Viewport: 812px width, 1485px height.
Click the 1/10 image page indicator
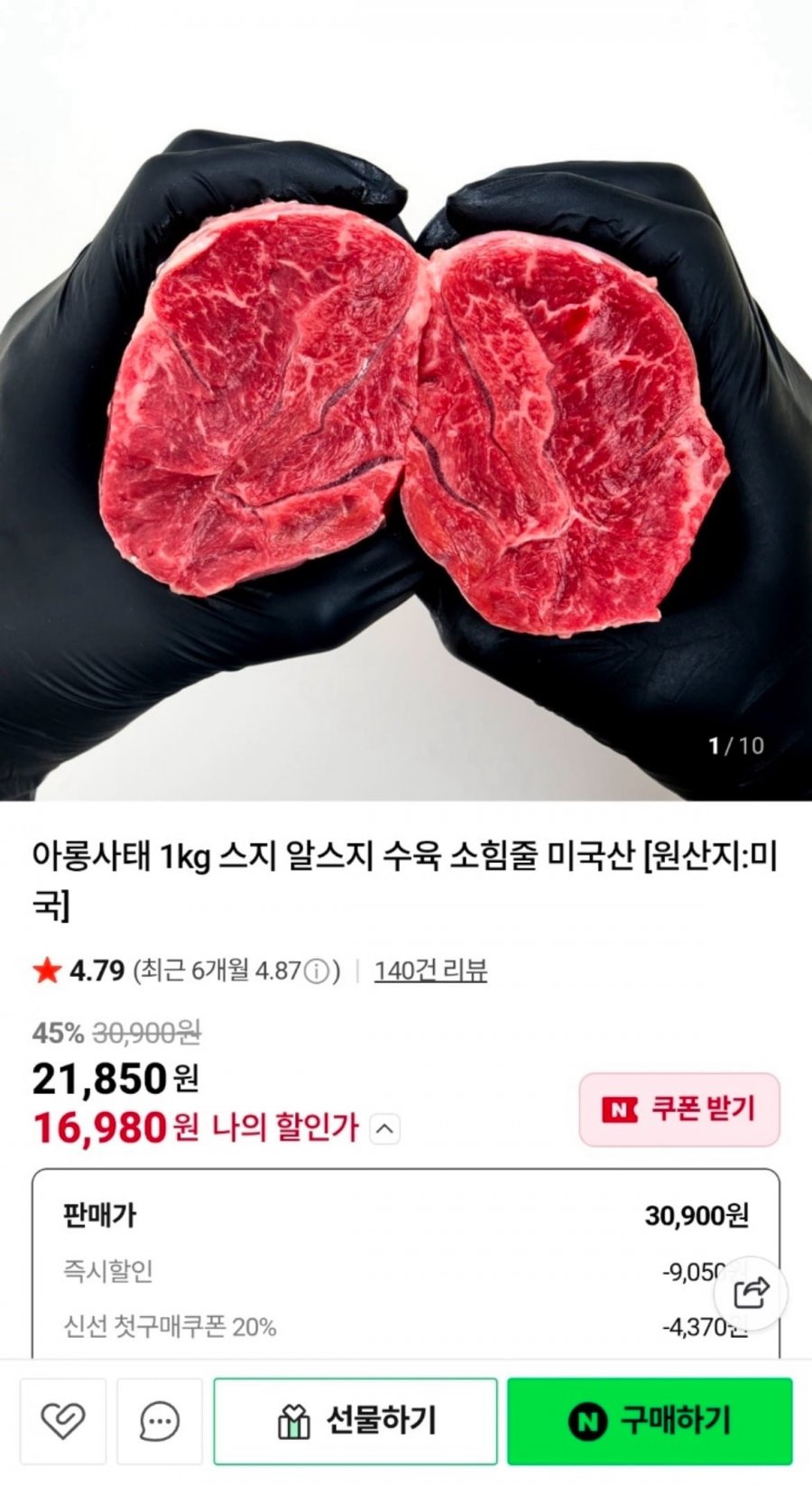pos(734,745)
